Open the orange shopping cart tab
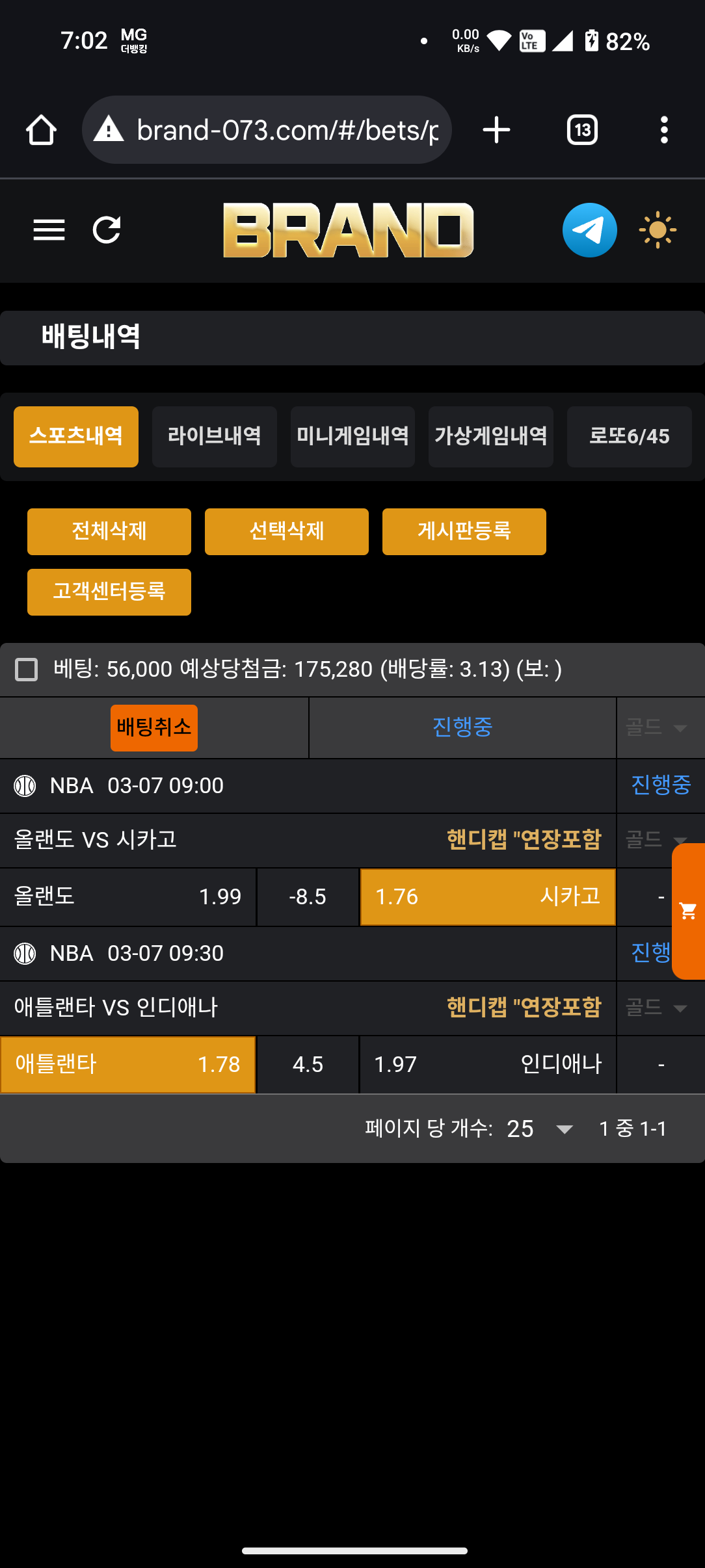This screenshot has height=1568, width=705. [x=688, y=911]
